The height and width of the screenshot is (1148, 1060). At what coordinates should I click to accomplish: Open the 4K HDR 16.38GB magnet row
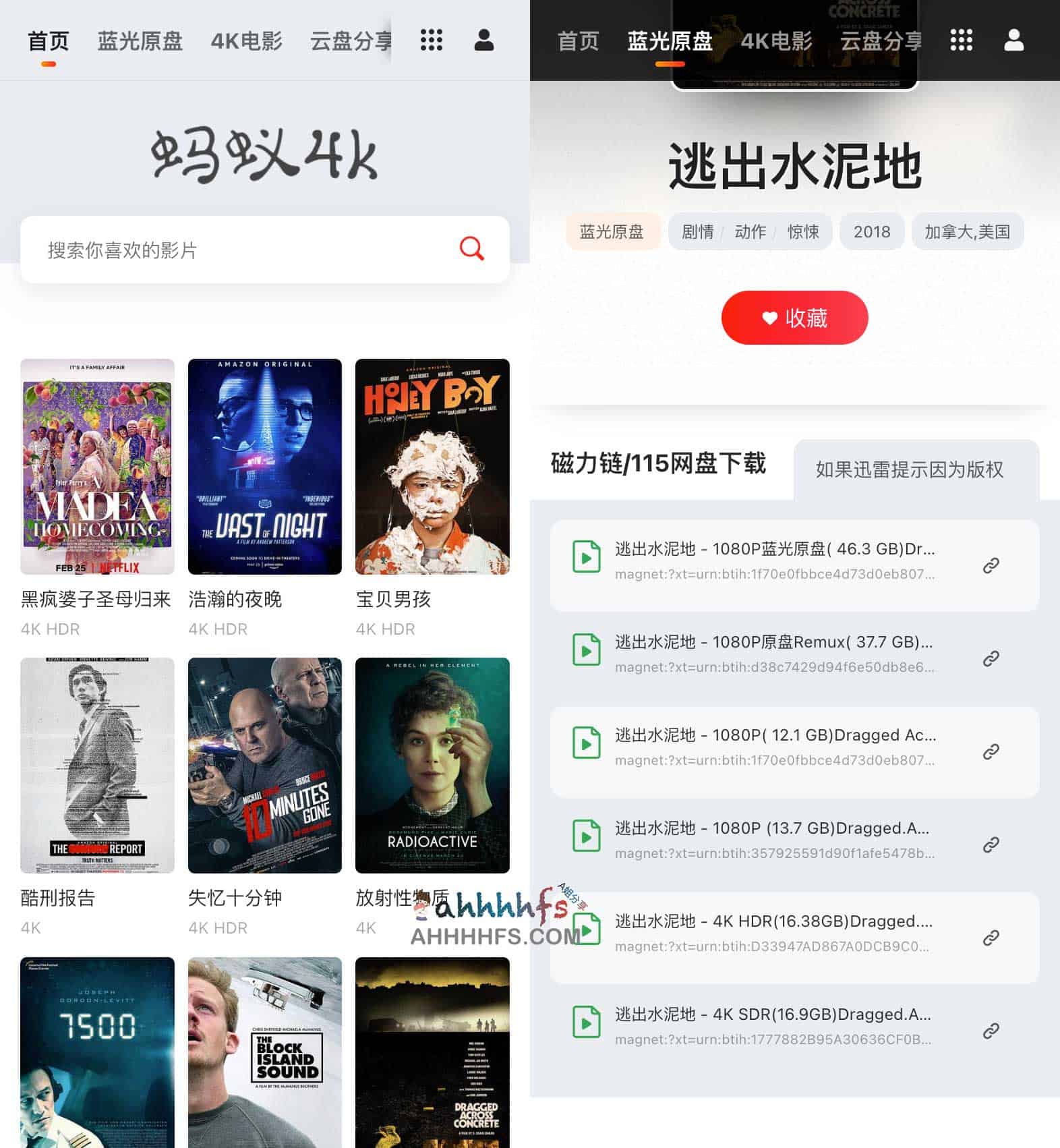coord(774,934)
